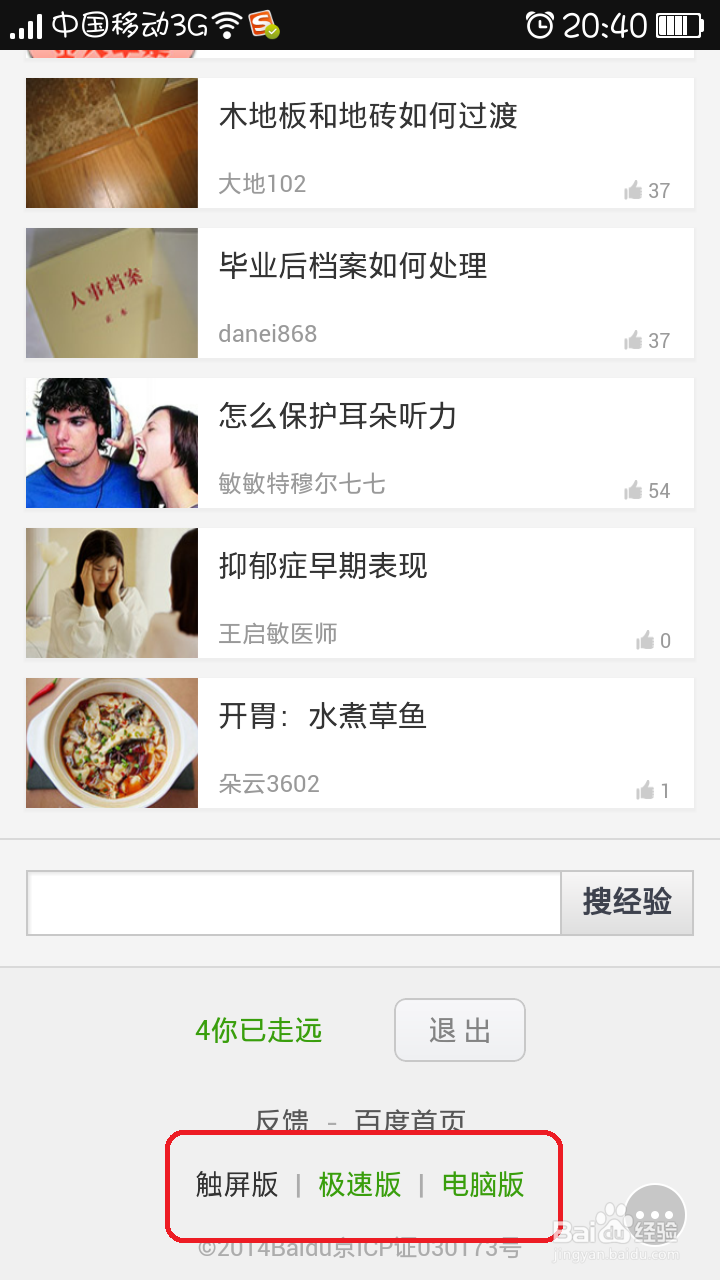Focus the experience search text field
Image resolution: width=720 pixels, height=1280 pixels.
[x=294, y=903]
